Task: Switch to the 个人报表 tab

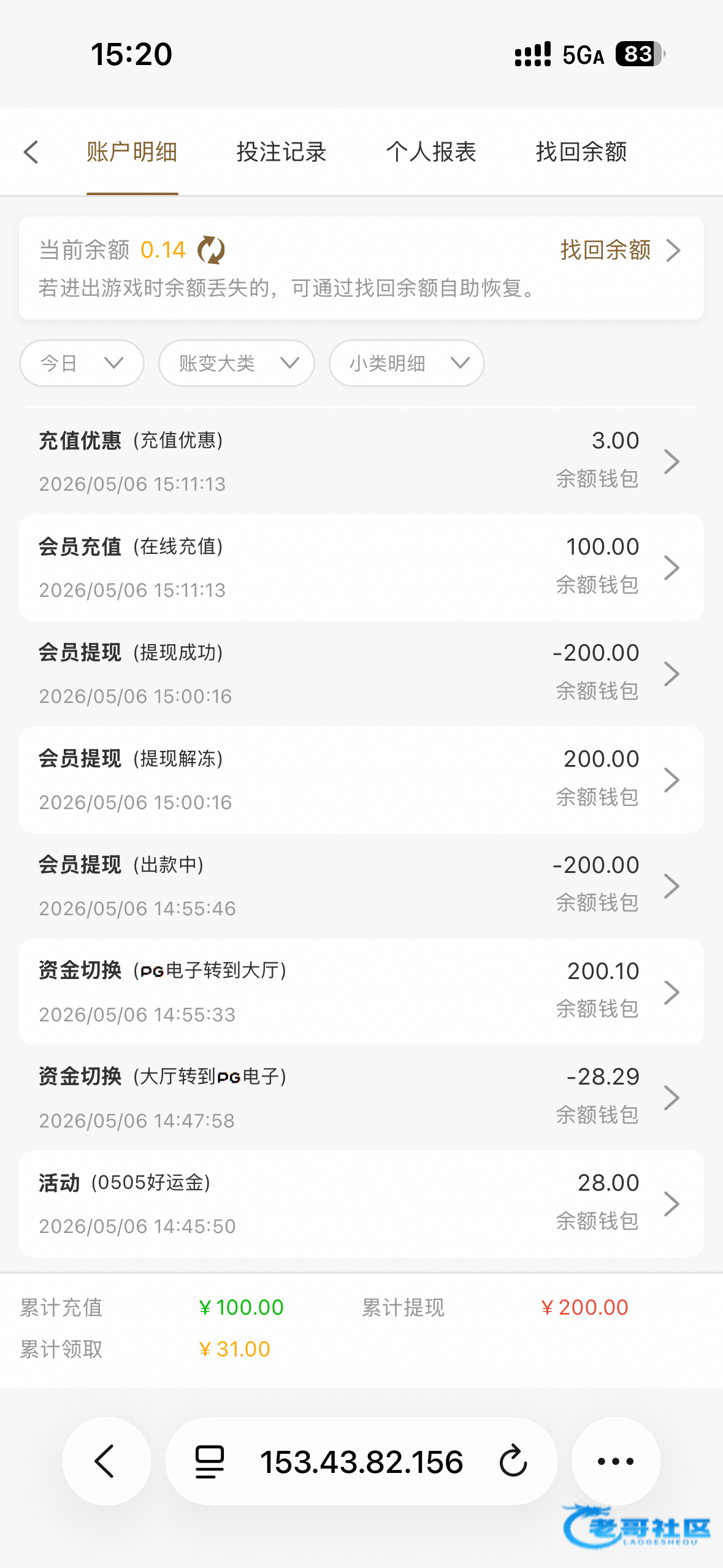Action: click(431, 152)
